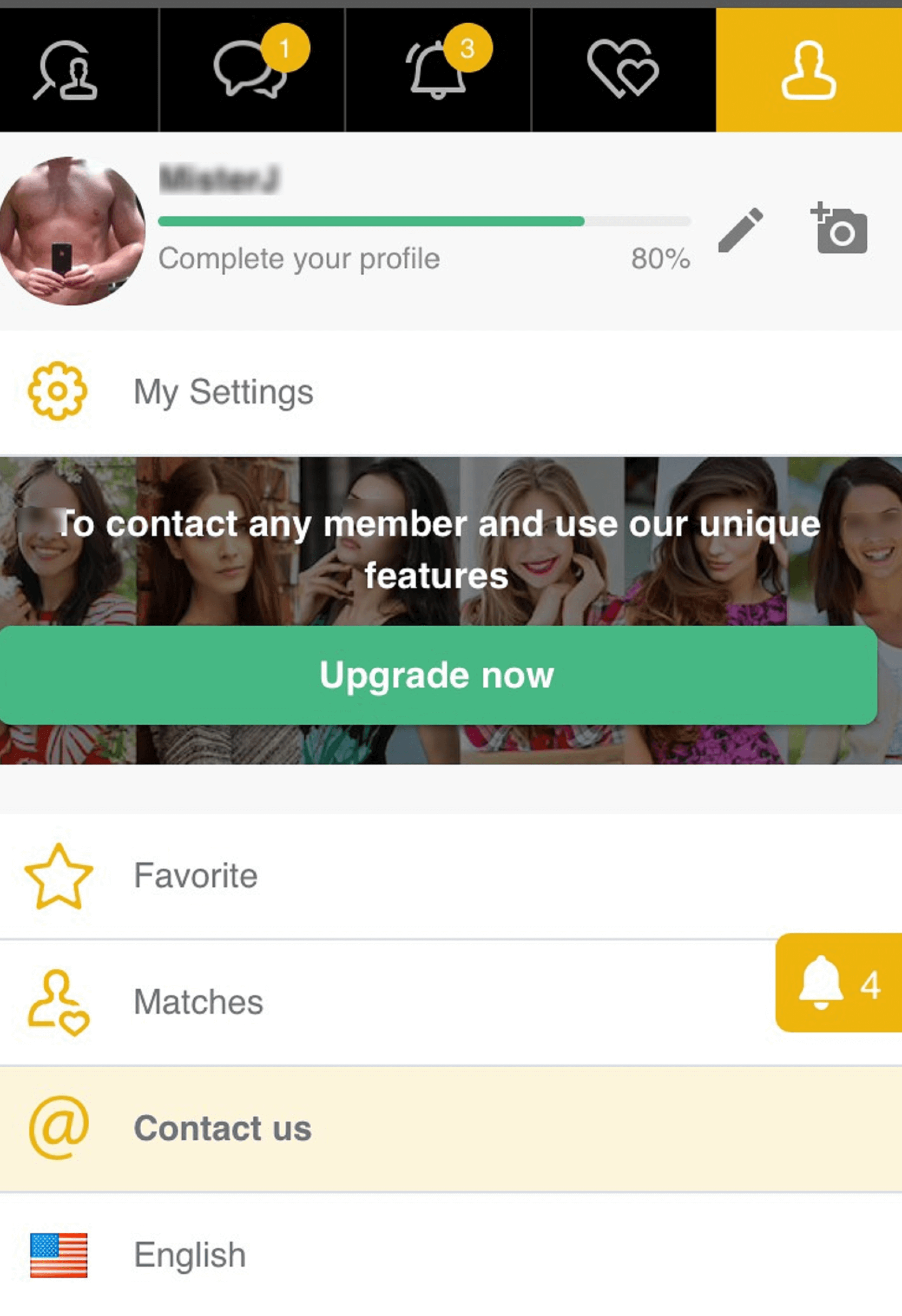Open the notifications bell tab
Image resolution: width=902 pixels, height=1316 pixels.
point(438,70)
